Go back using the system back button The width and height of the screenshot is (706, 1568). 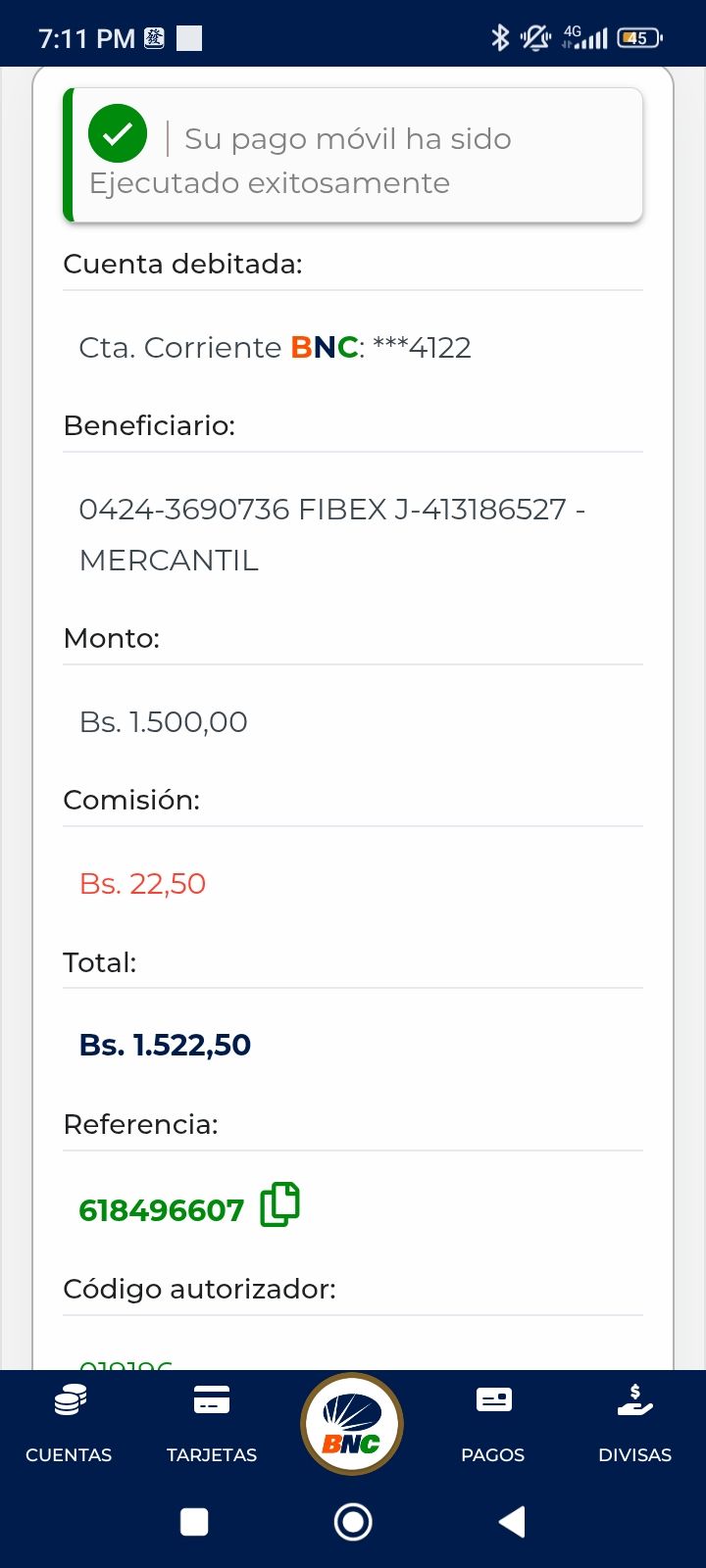click(512, 1522)
